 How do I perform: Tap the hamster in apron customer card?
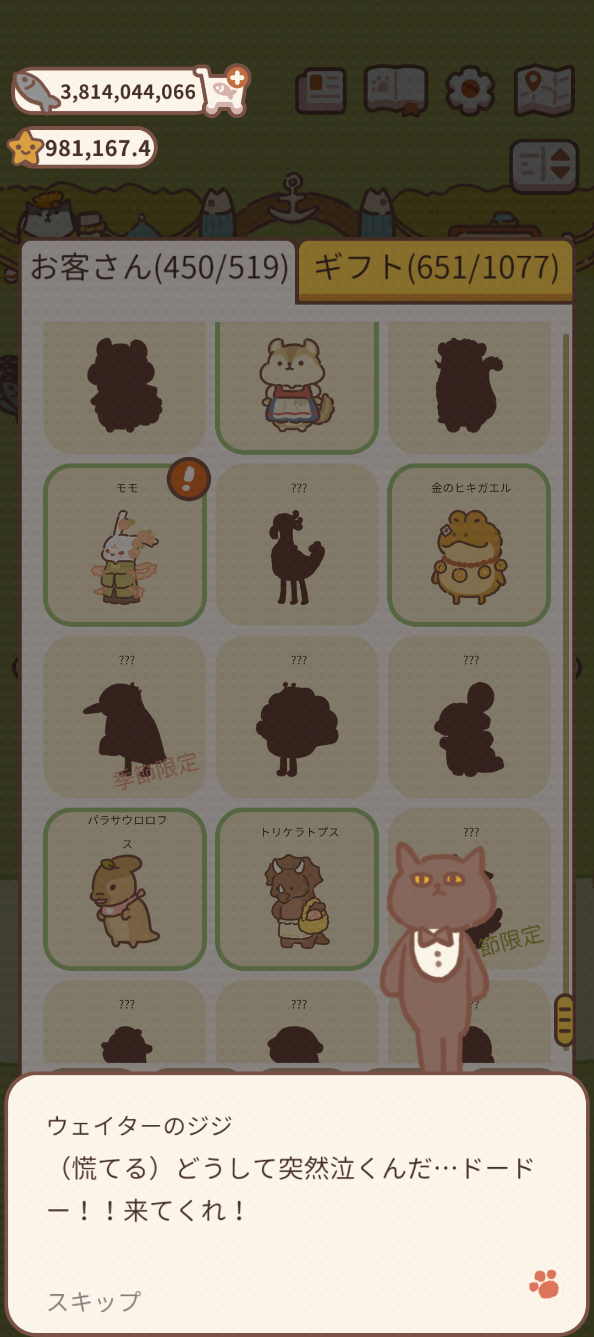coord(297,388)
